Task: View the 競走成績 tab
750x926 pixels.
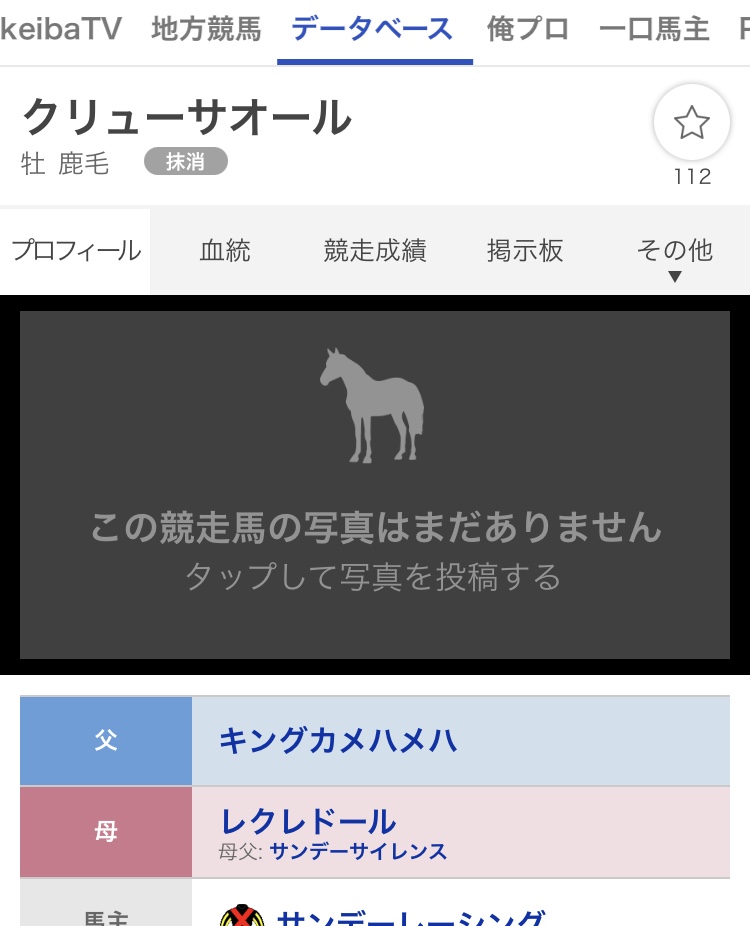Action: (x=375, y=250)
